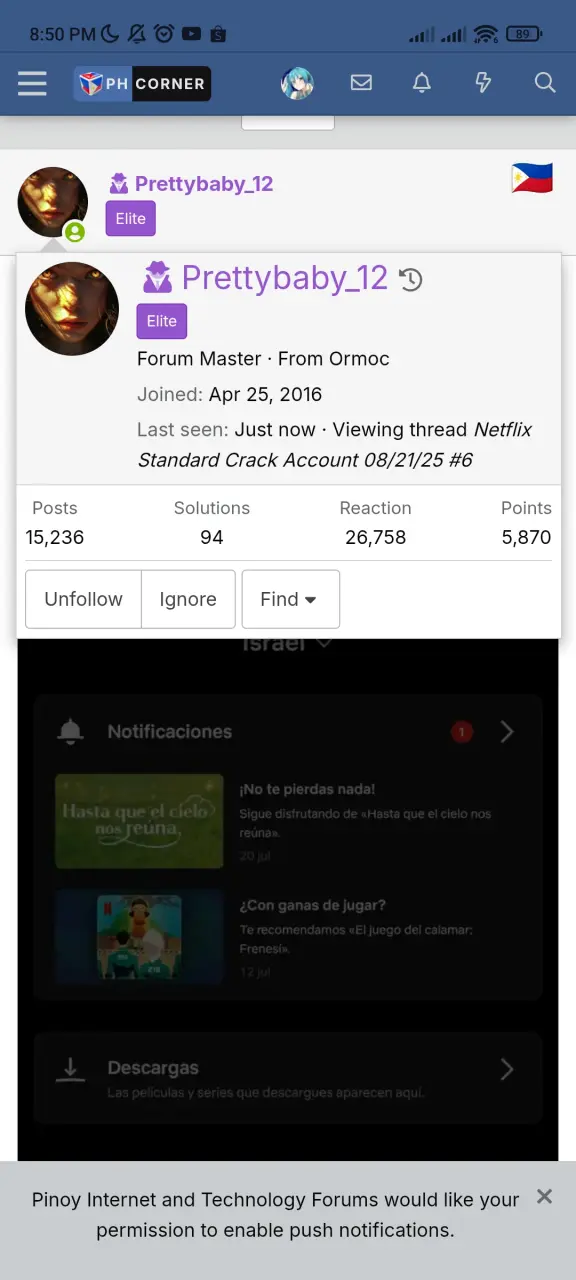Image resolution: width=576 pixels, height=1280 pixels.
Task: Open the inbox envelope icon
Action: click(361, 83)
